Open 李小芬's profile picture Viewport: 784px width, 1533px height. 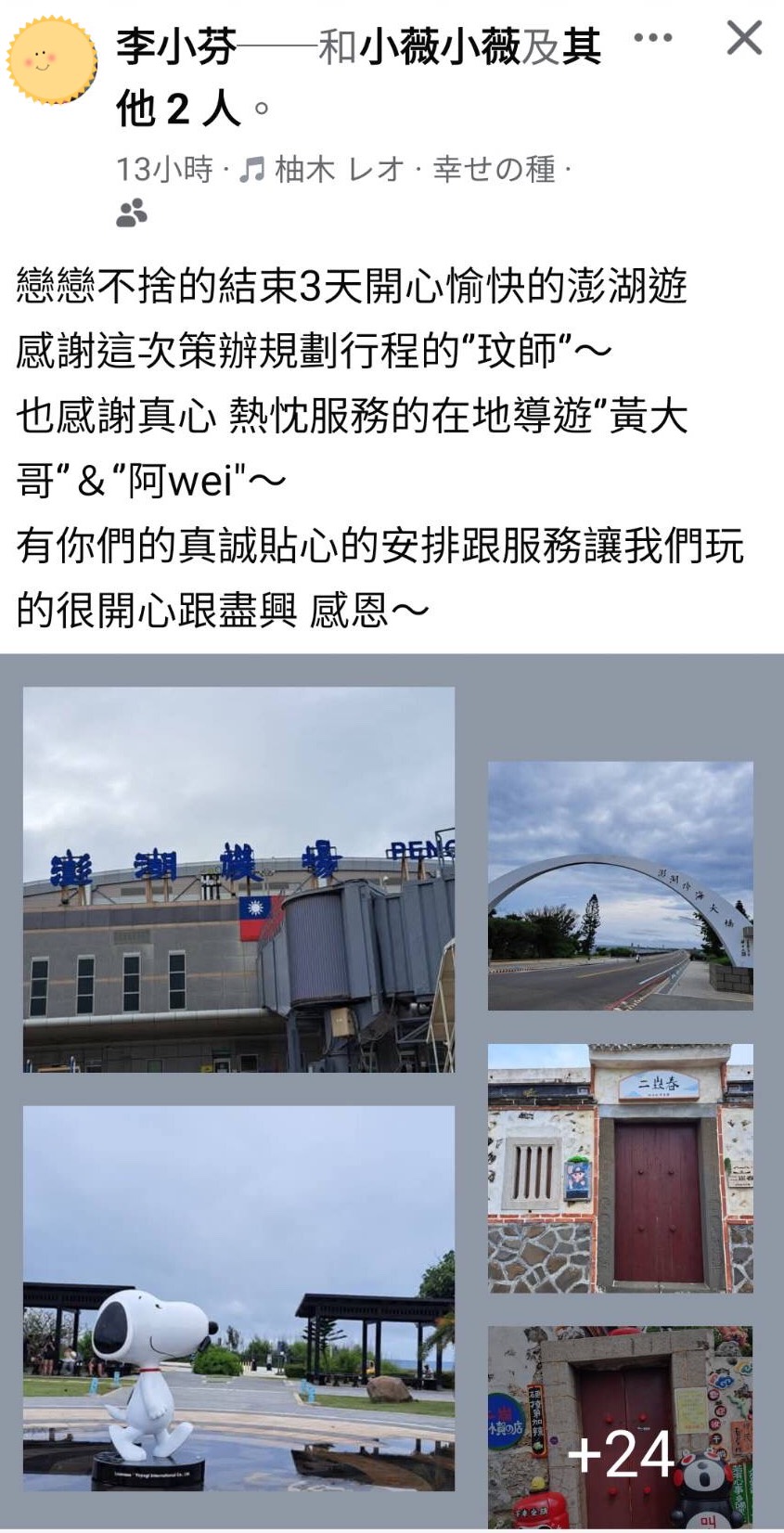point(52,60)
